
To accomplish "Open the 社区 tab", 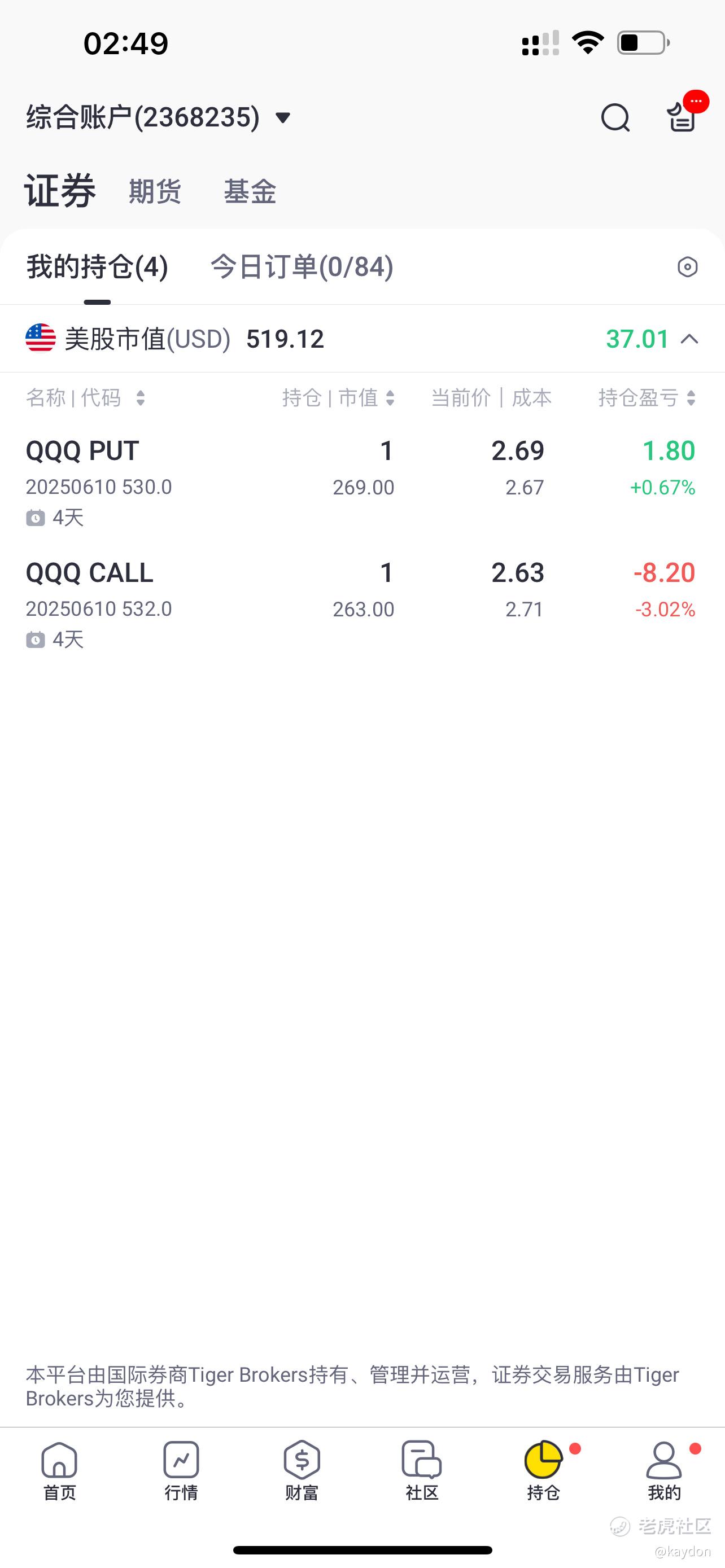I will 422,1470.
